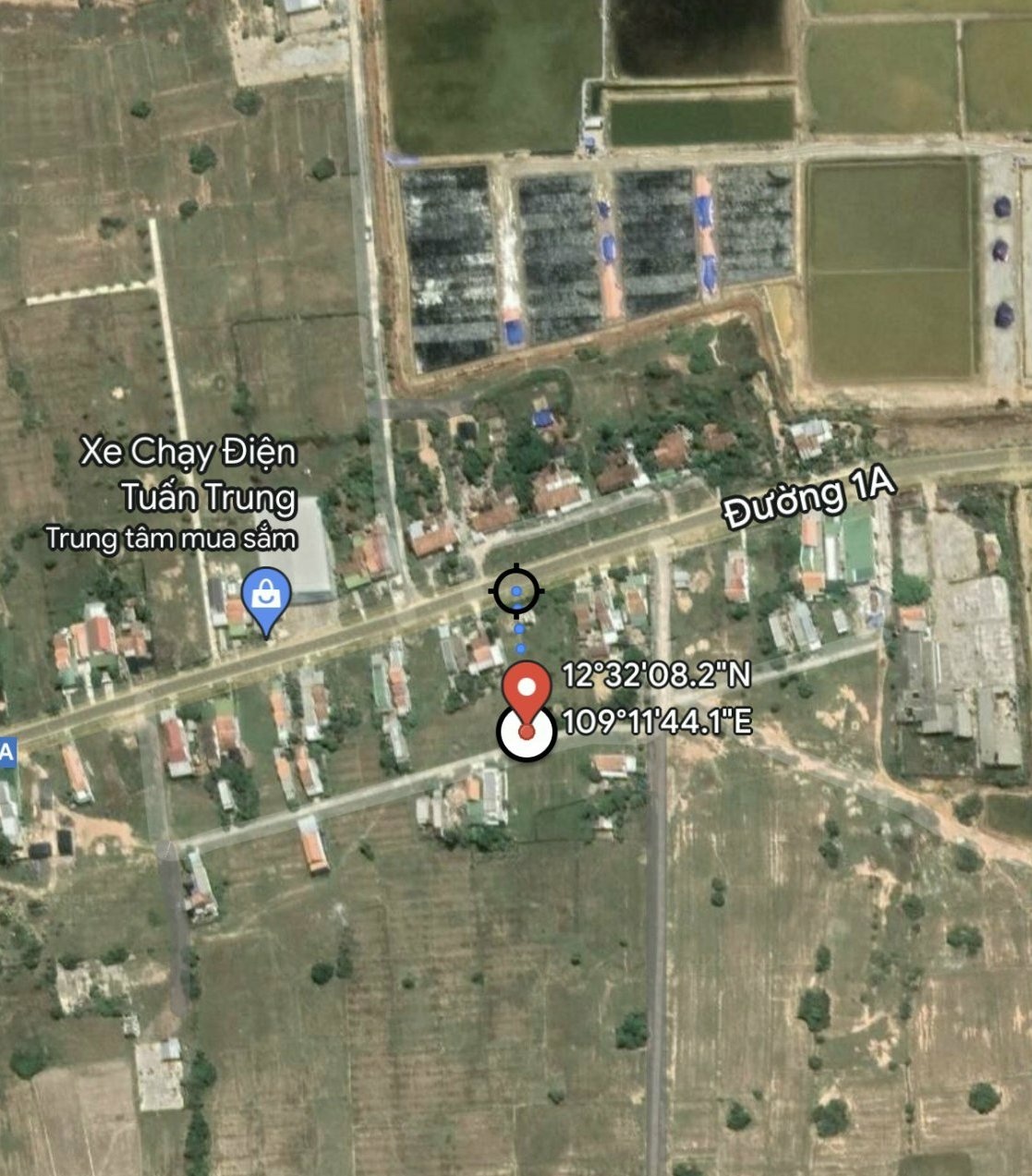
Task: Open the Xe Chạy Điện Tuấn Trung shopping marker
Action: click(266, 597)
